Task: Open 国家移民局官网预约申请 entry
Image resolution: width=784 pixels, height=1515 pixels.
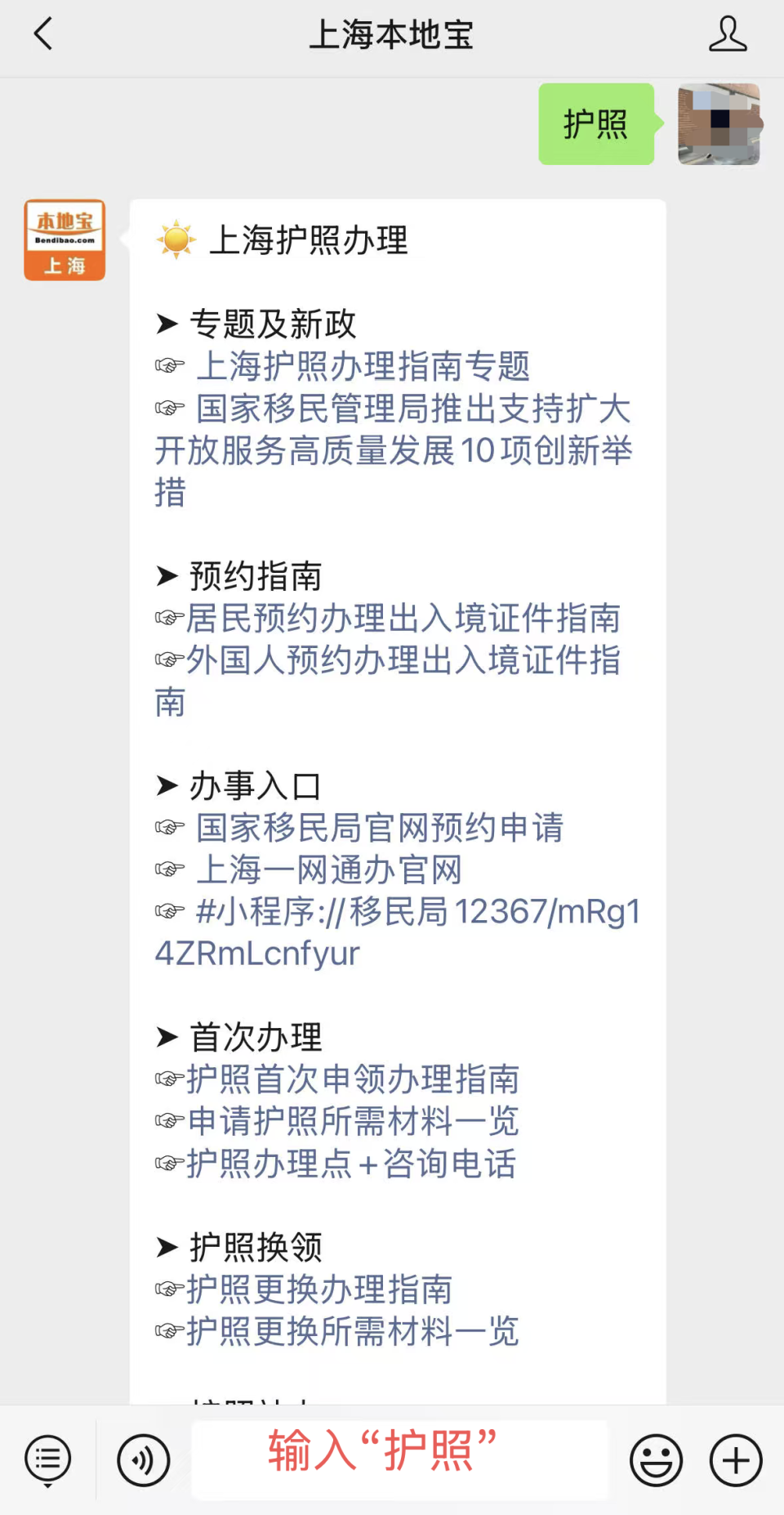Action: point(381,828)
